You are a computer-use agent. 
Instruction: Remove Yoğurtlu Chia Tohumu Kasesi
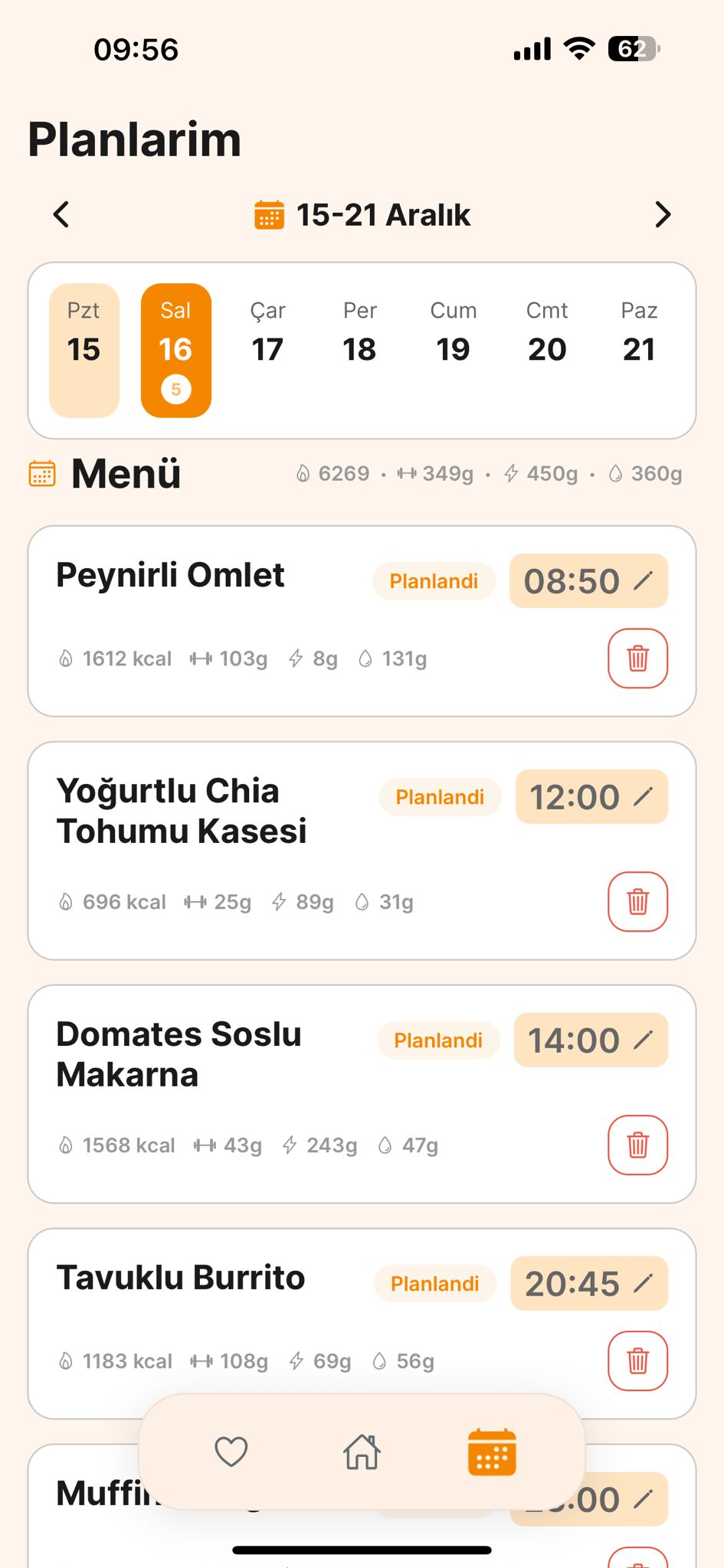(637, 902)
